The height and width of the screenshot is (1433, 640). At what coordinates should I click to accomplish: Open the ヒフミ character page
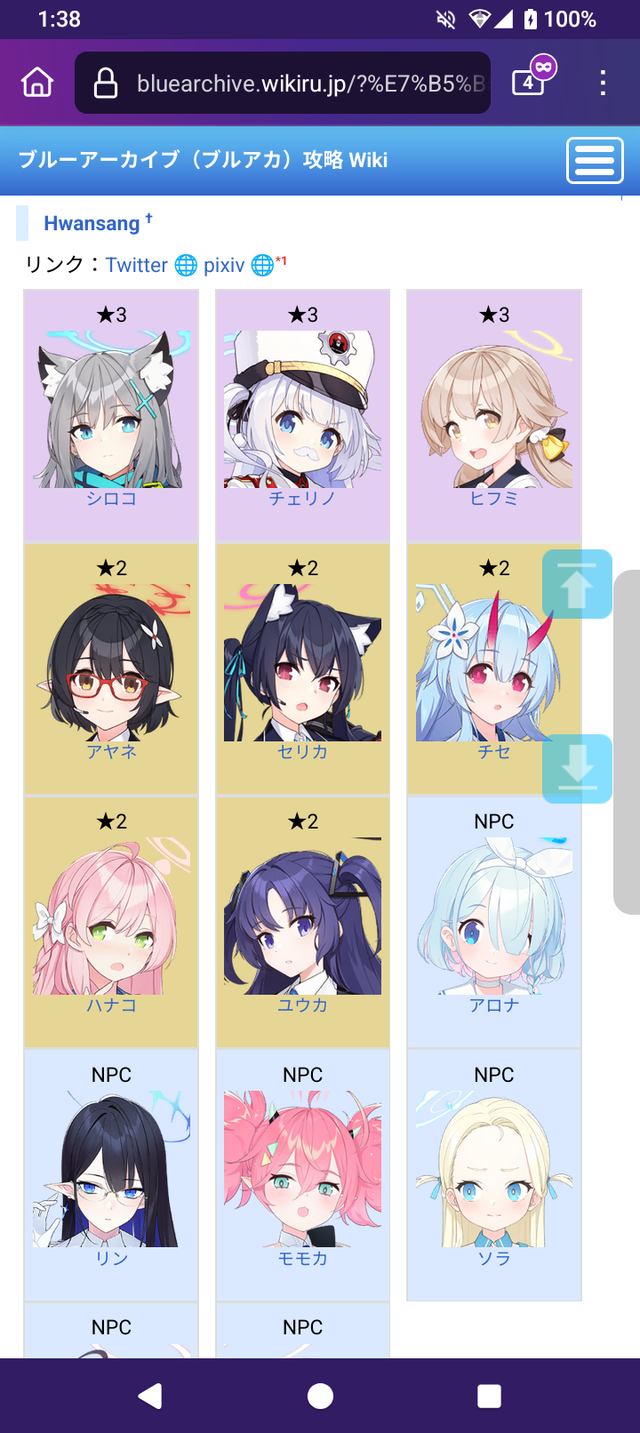pyautogui.click(x=494, y=498)
